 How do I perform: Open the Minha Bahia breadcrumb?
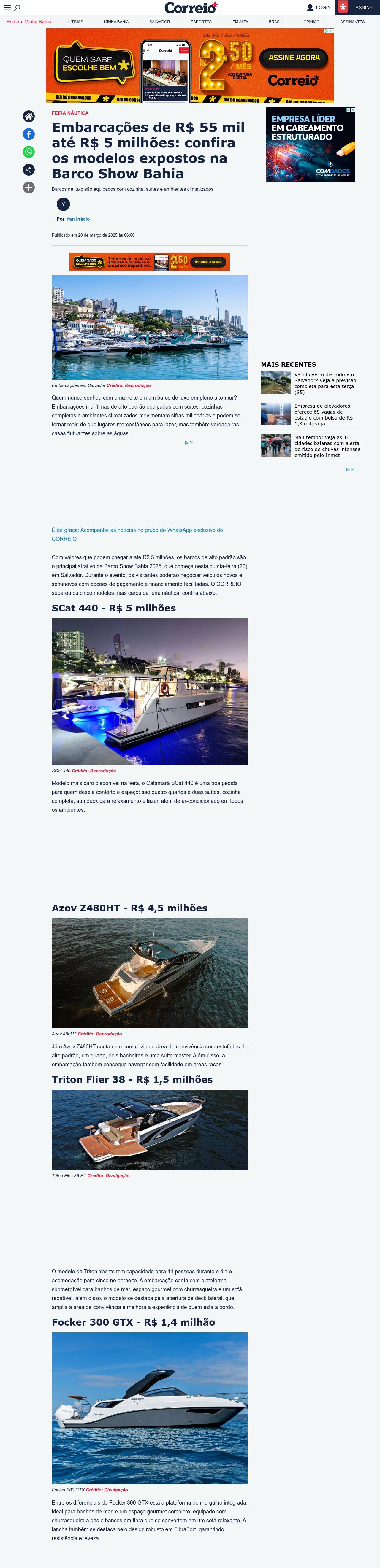(38, 22)
